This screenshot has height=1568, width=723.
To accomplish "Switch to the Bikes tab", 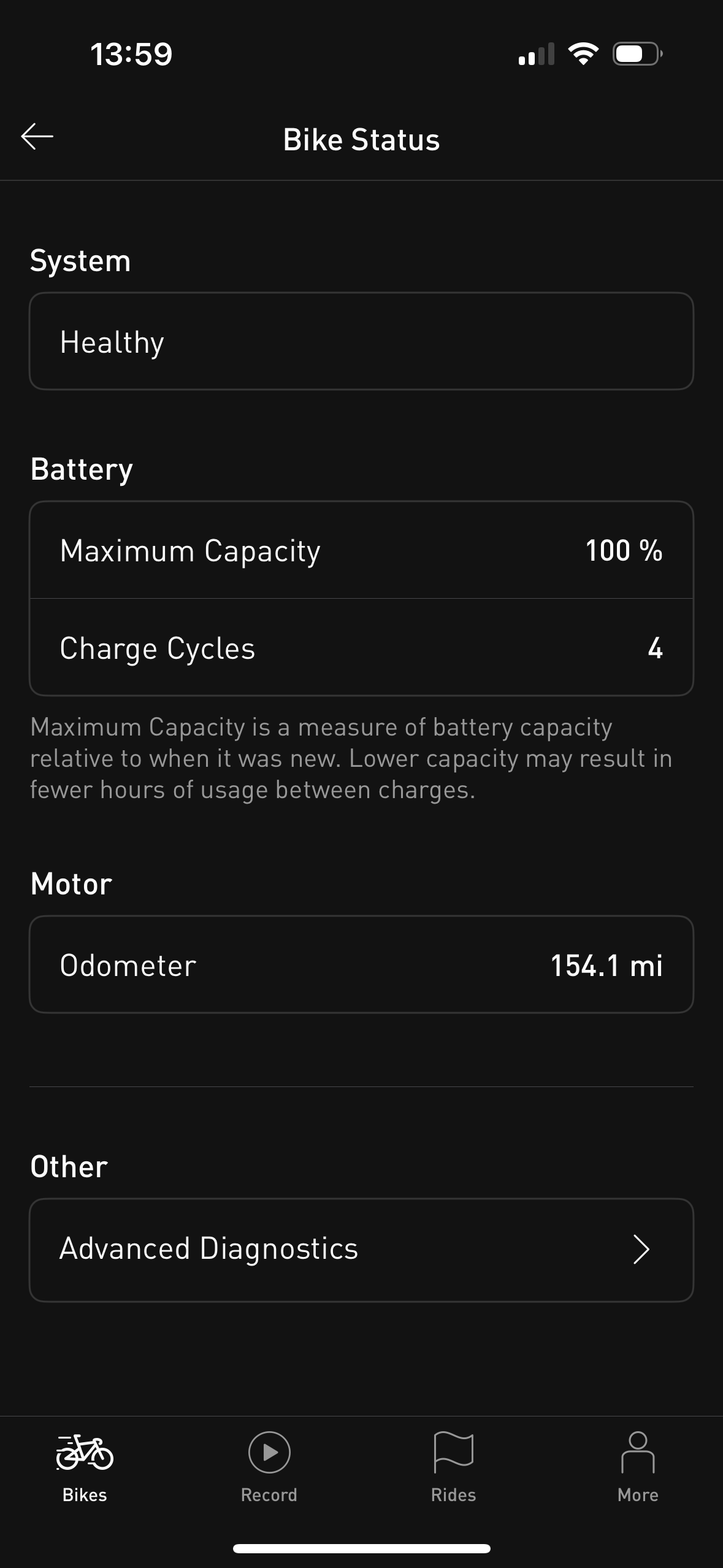I will (85, 1466).
